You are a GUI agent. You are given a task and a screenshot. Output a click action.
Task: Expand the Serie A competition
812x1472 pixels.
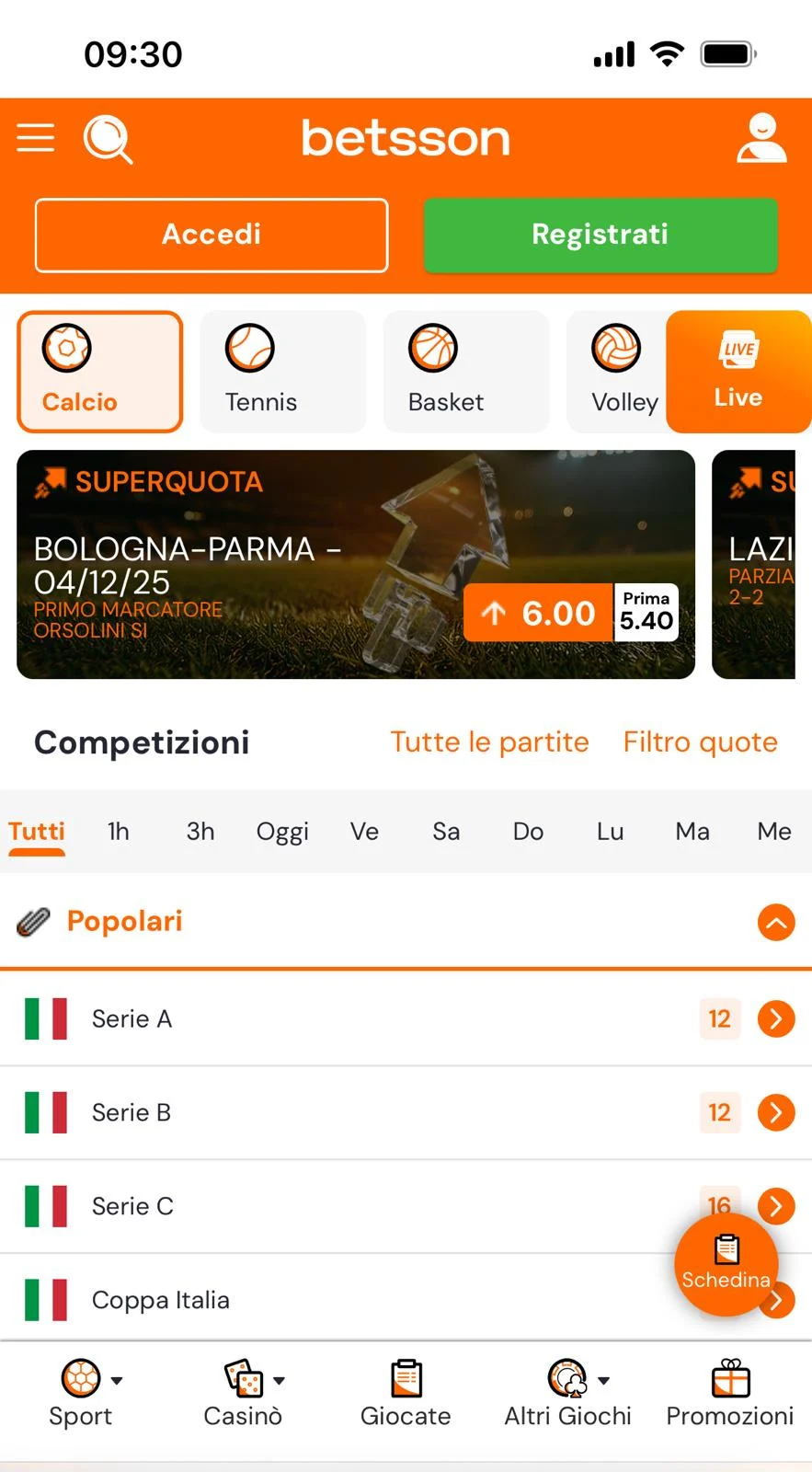coord(777,1018)
